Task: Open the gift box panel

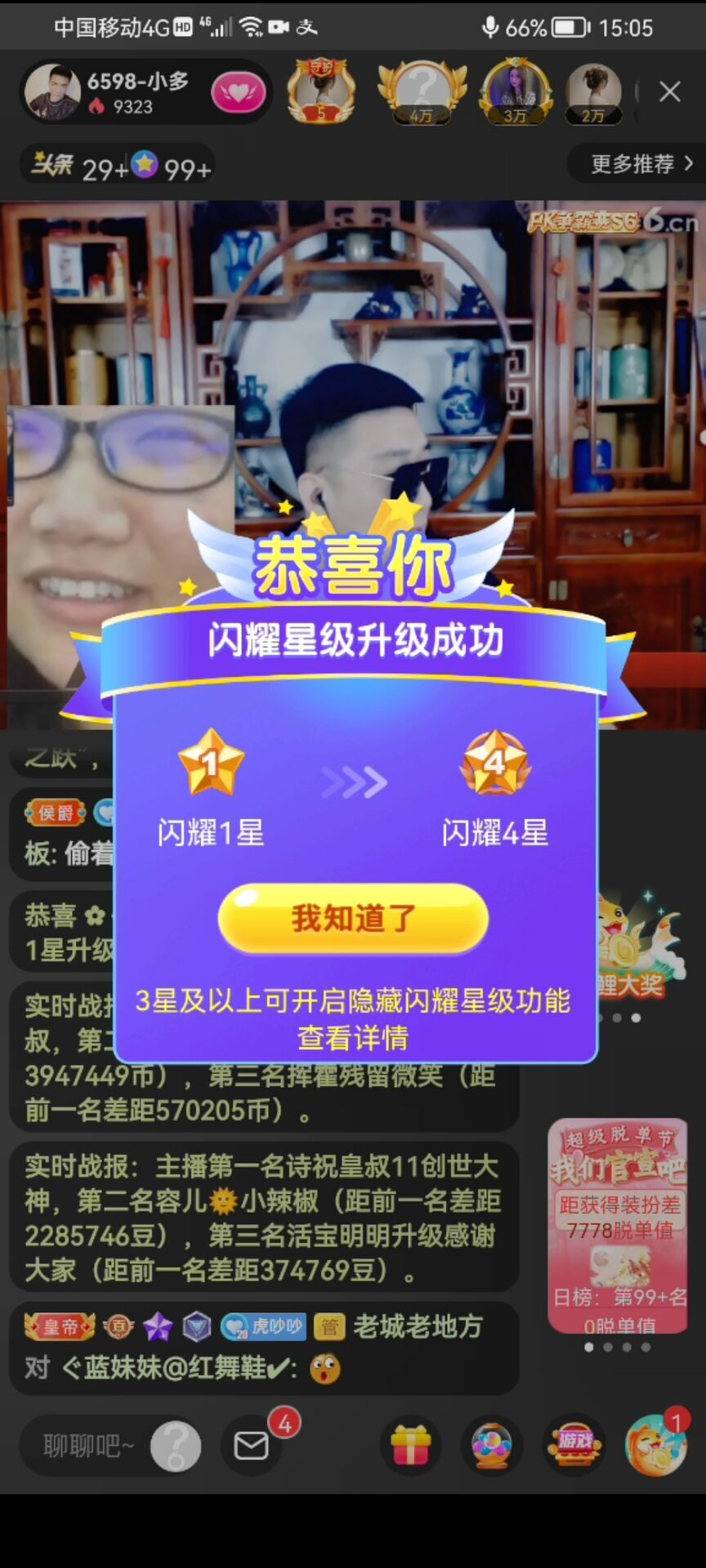Action: tap(411, 1446)
